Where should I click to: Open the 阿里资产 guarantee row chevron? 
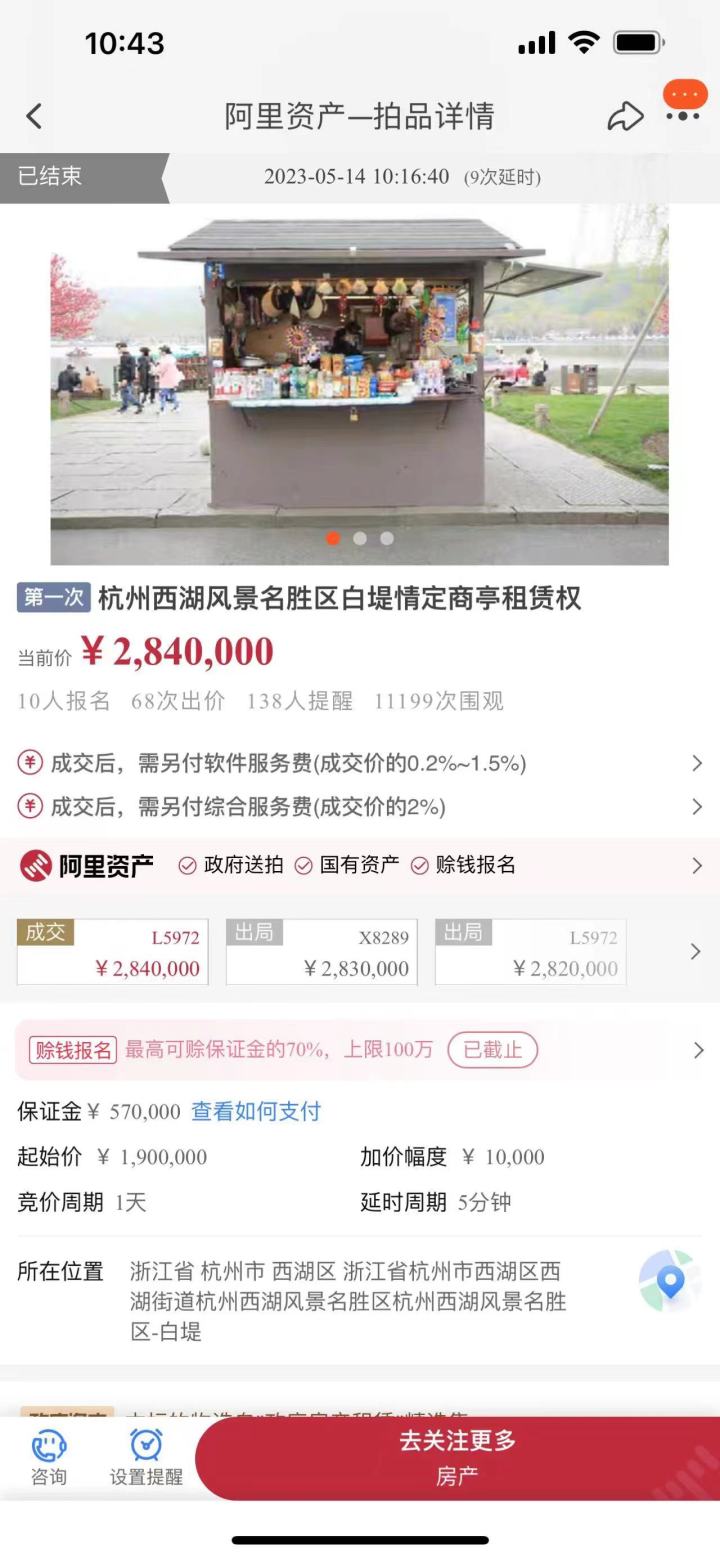coord(699,865)
